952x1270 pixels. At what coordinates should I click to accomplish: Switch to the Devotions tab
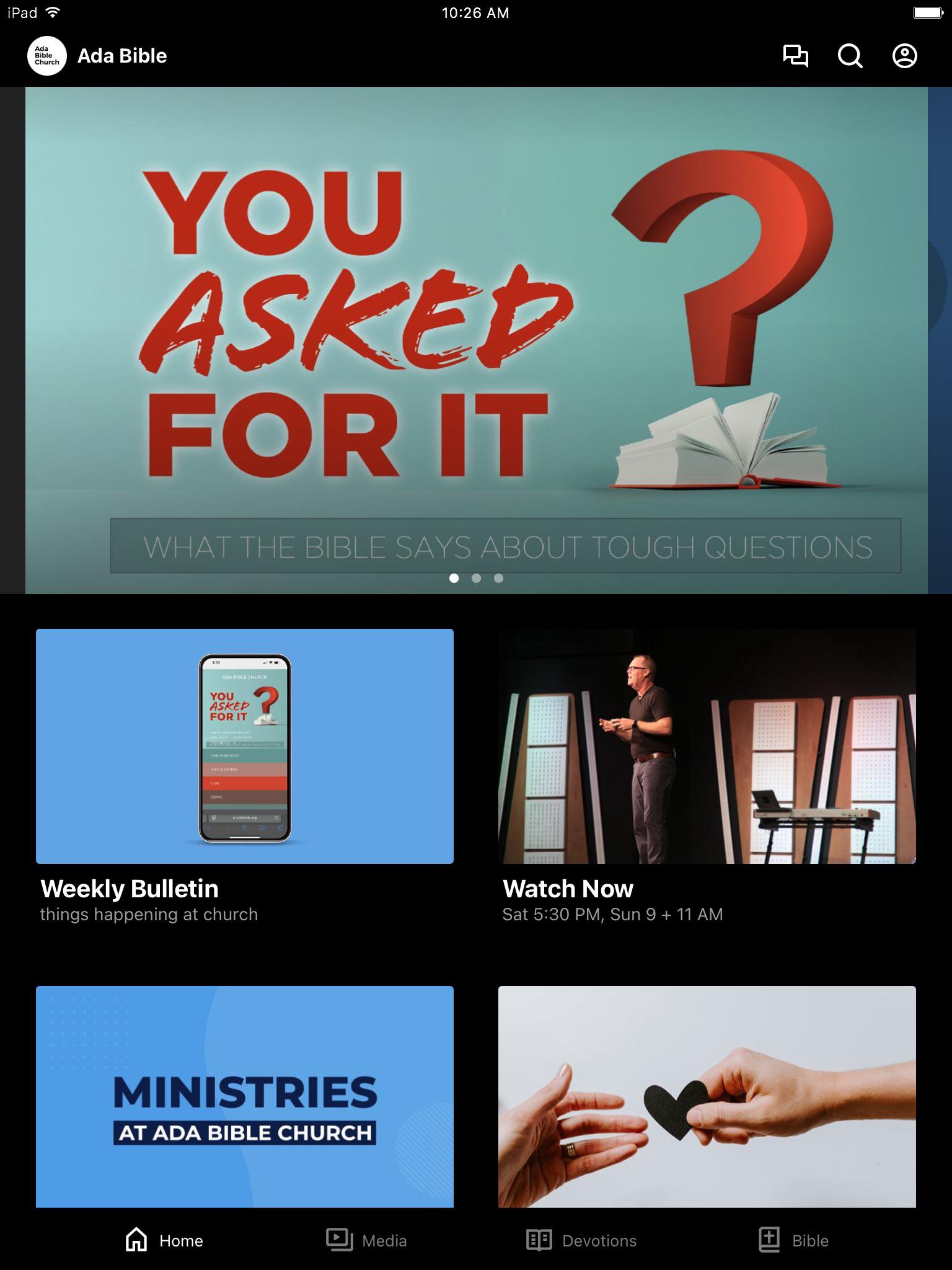coord(581,1240)
